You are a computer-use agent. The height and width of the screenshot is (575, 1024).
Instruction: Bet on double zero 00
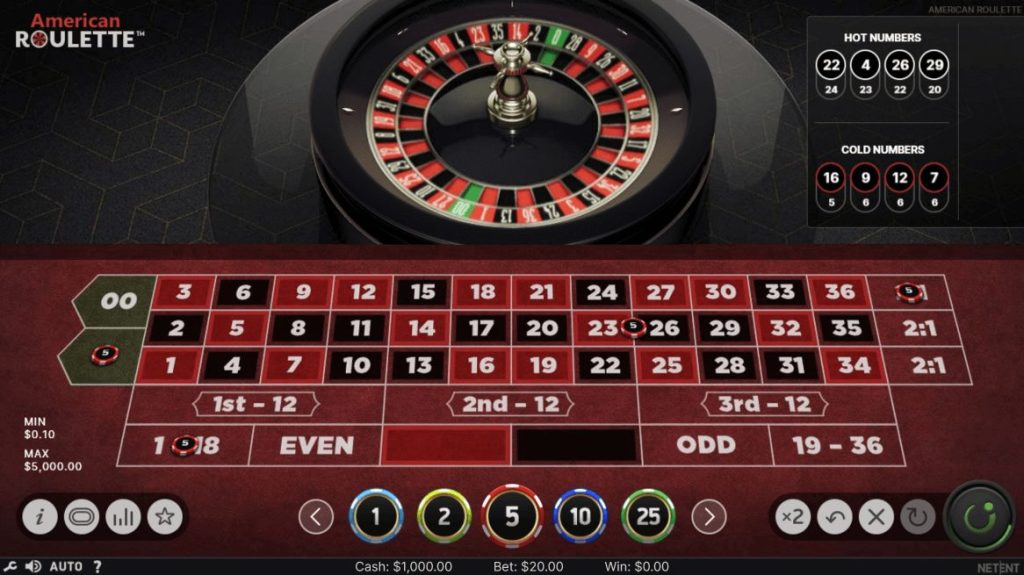[118, 300]
